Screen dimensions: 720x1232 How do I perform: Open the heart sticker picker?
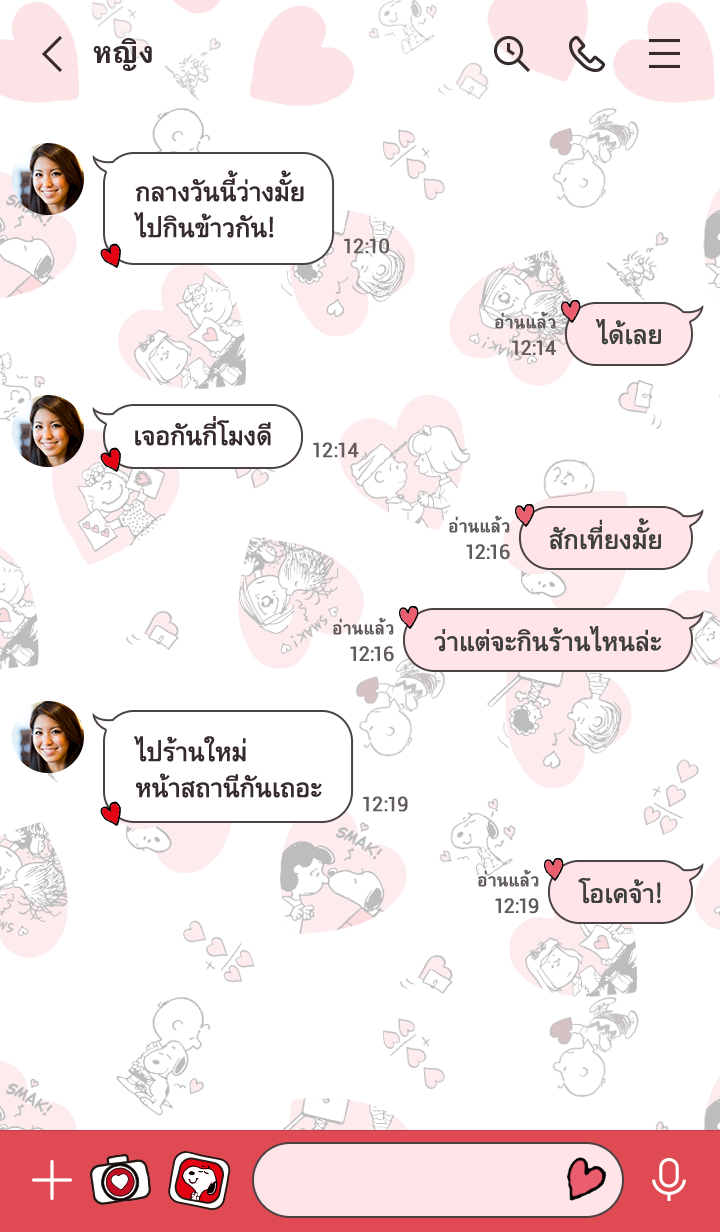tap(587, 1179)
